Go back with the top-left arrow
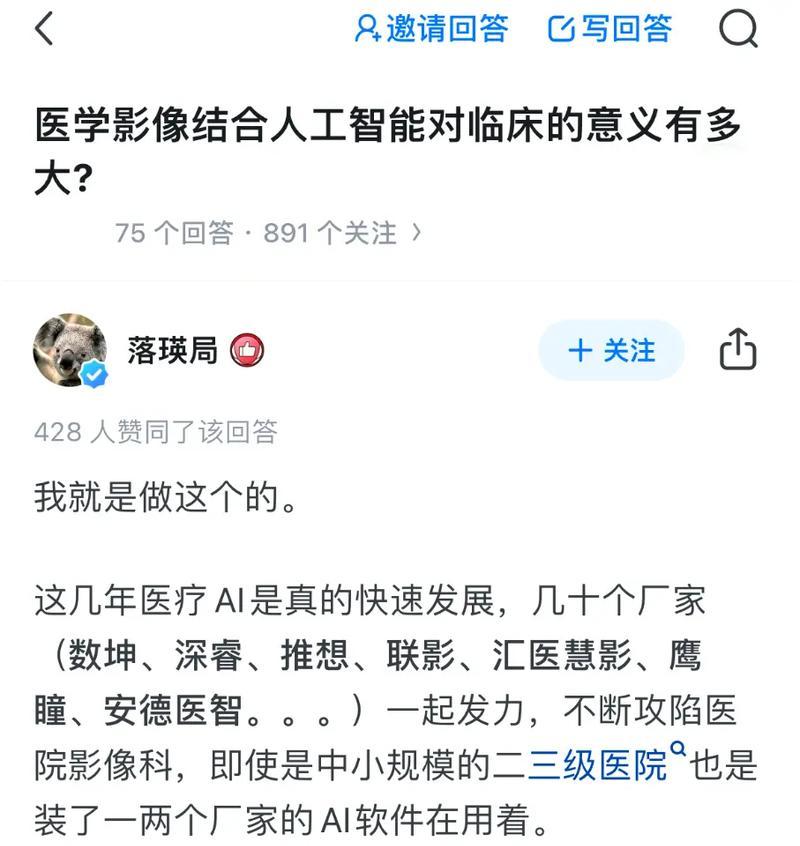The image size is (800, 846). (43, 30)
